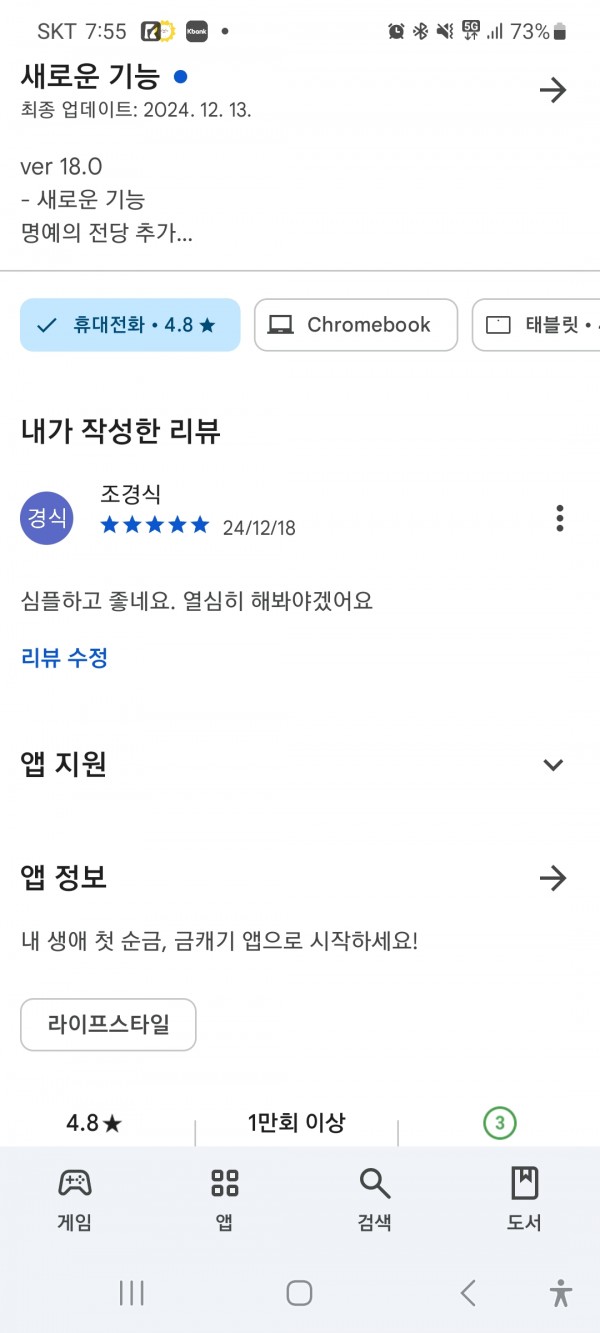Go back with the system back button
The height and width of the screenshot is (1333, 600).
[x=468, y=1293]
